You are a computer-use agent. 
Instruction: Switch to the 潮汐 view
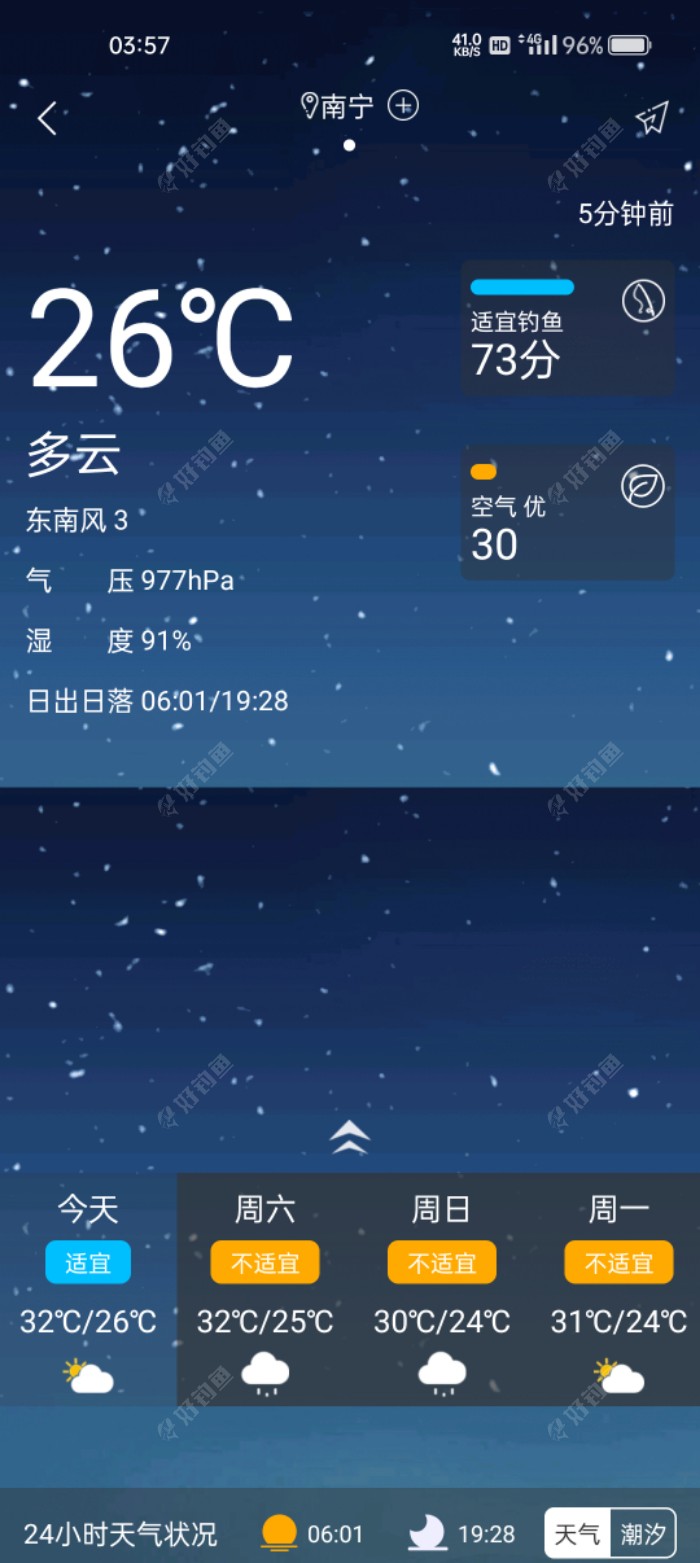coord(642,1533)
